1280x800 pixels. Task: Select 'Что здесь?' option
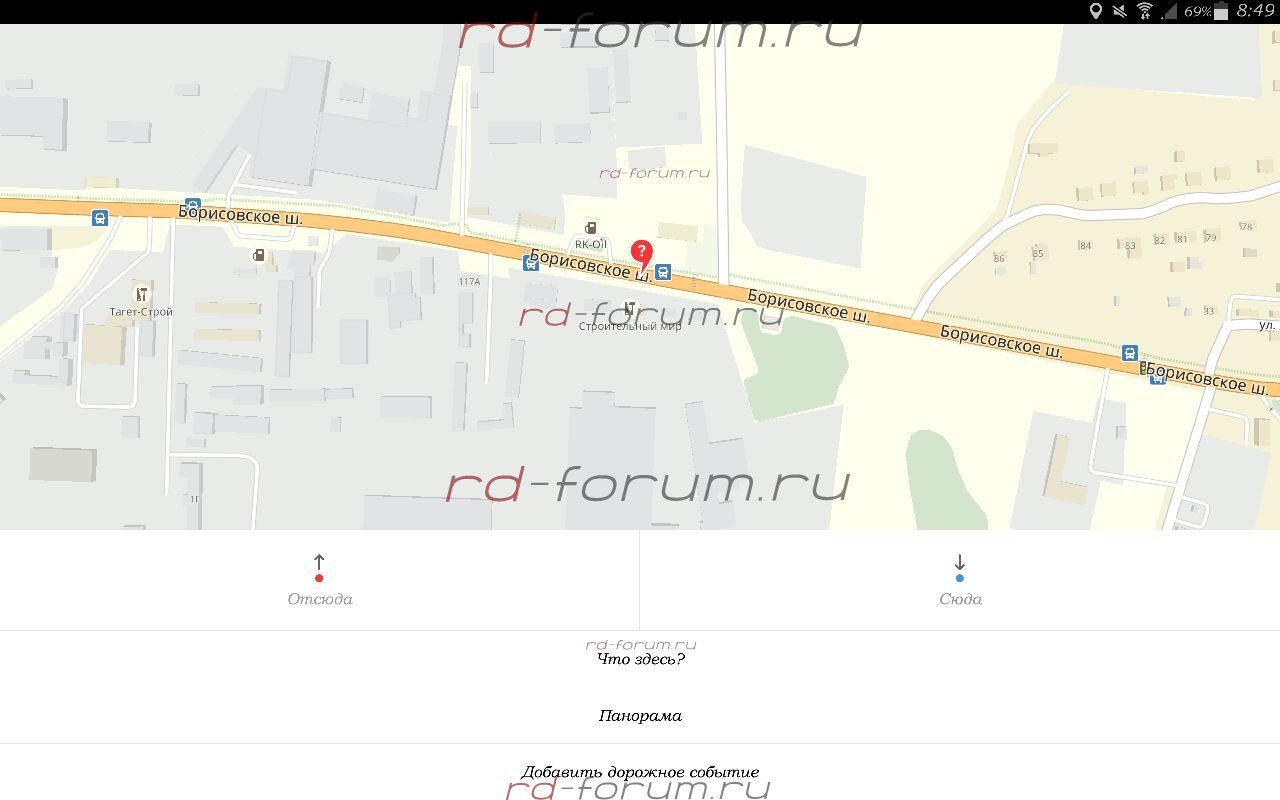640,659
